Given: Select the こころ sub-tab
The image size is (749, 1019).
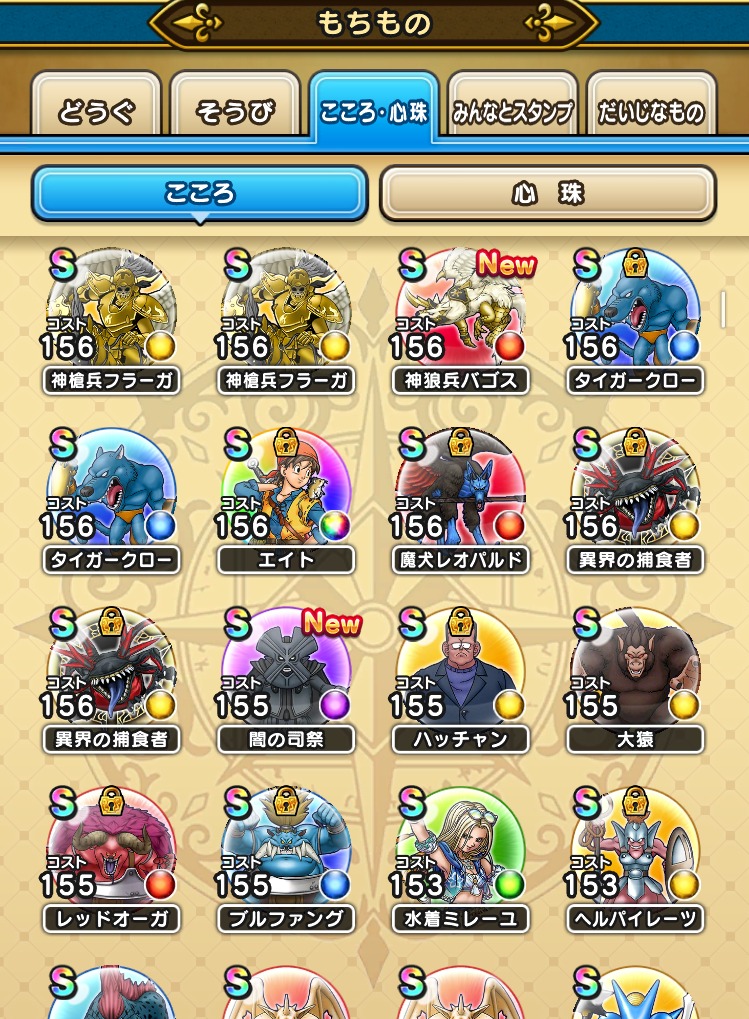Looking at the screenshot, I should pyautogui.click(x=200, y=193).
